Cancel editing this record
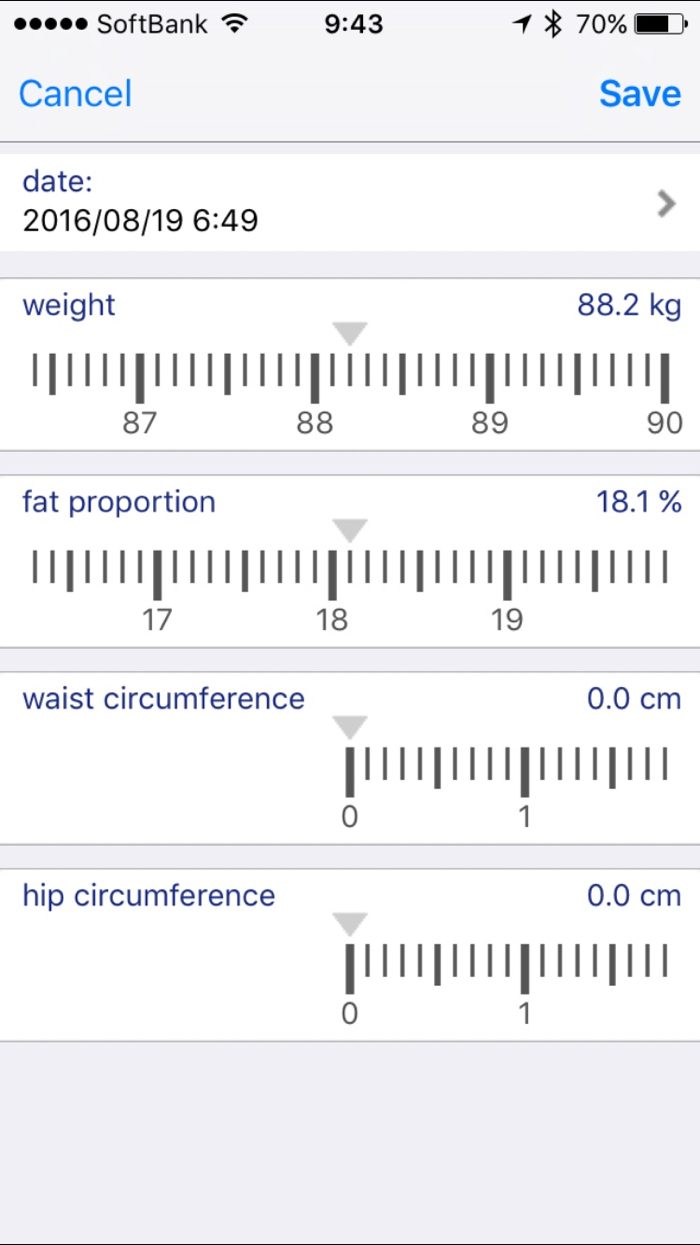Viewport: 700px width, 1245px height. [75, 94]
